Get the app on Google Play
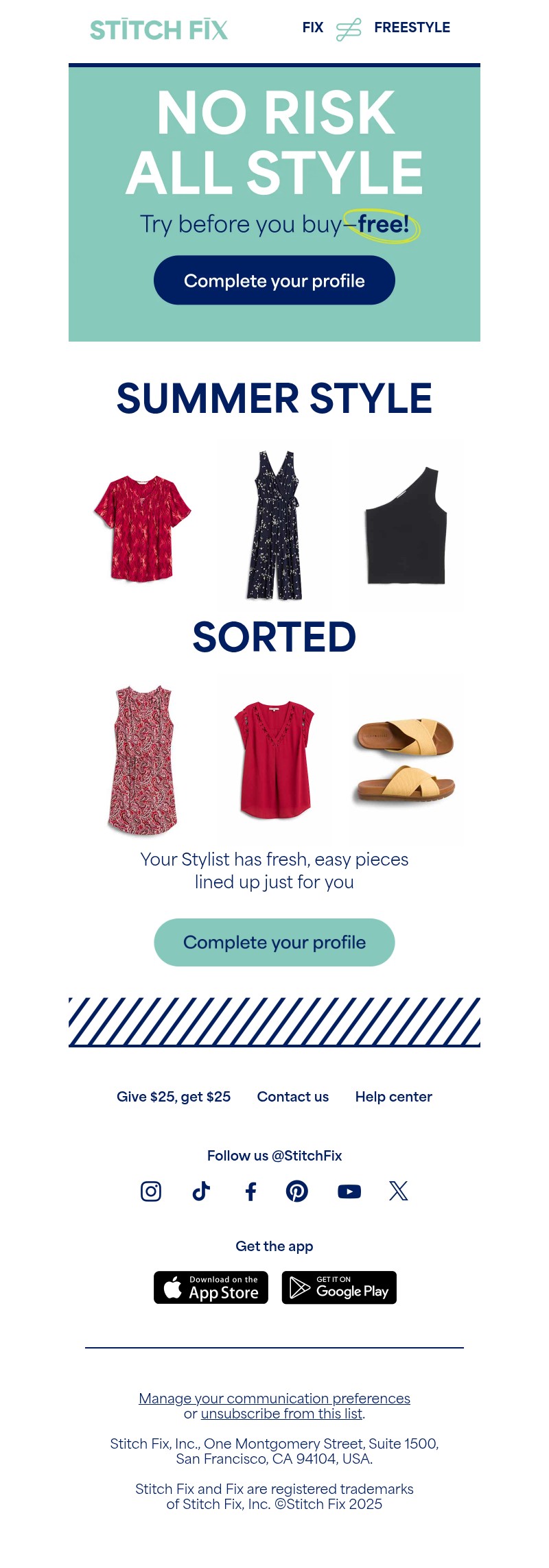This screenshot has width=549, height=1568. click(339, 1287)
